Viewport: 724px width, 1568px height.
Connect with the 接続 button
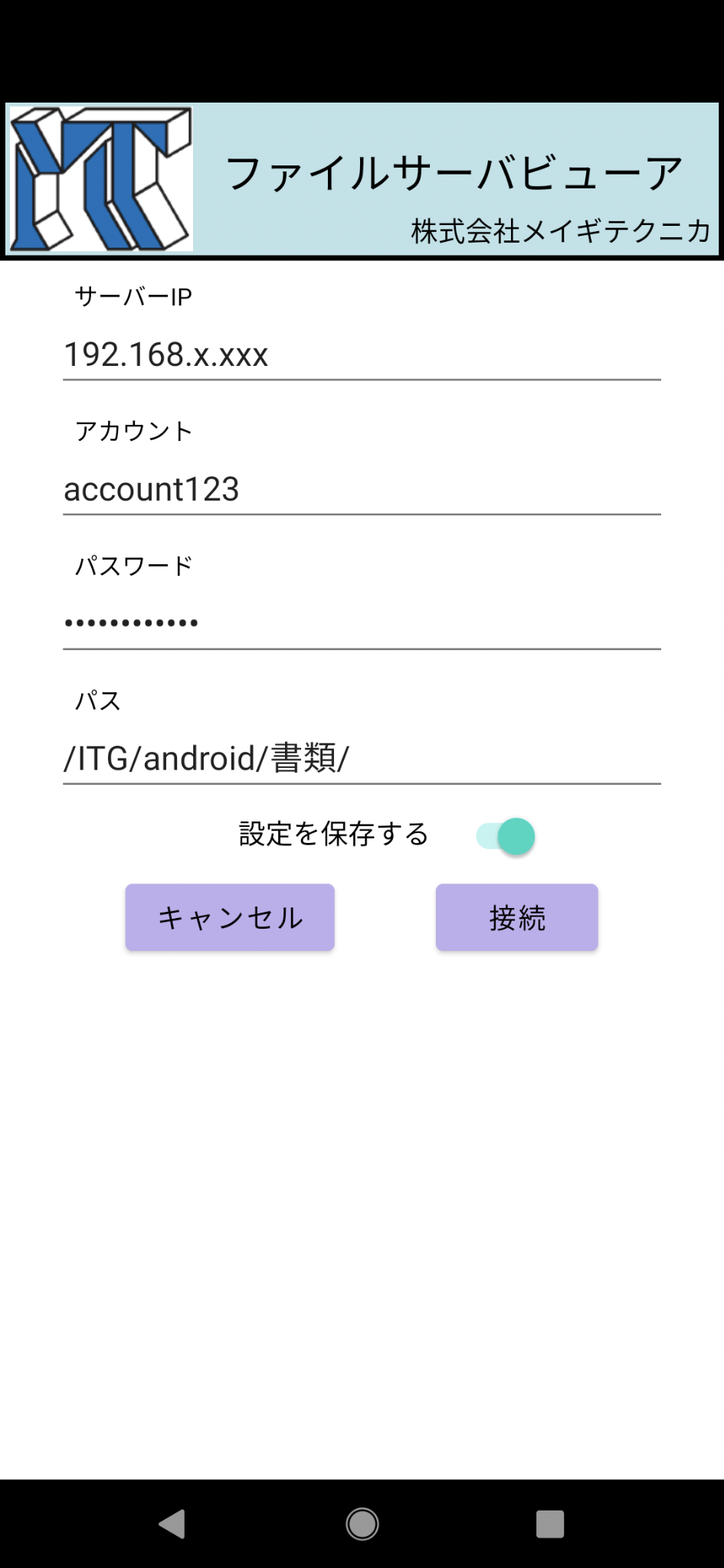517,917
